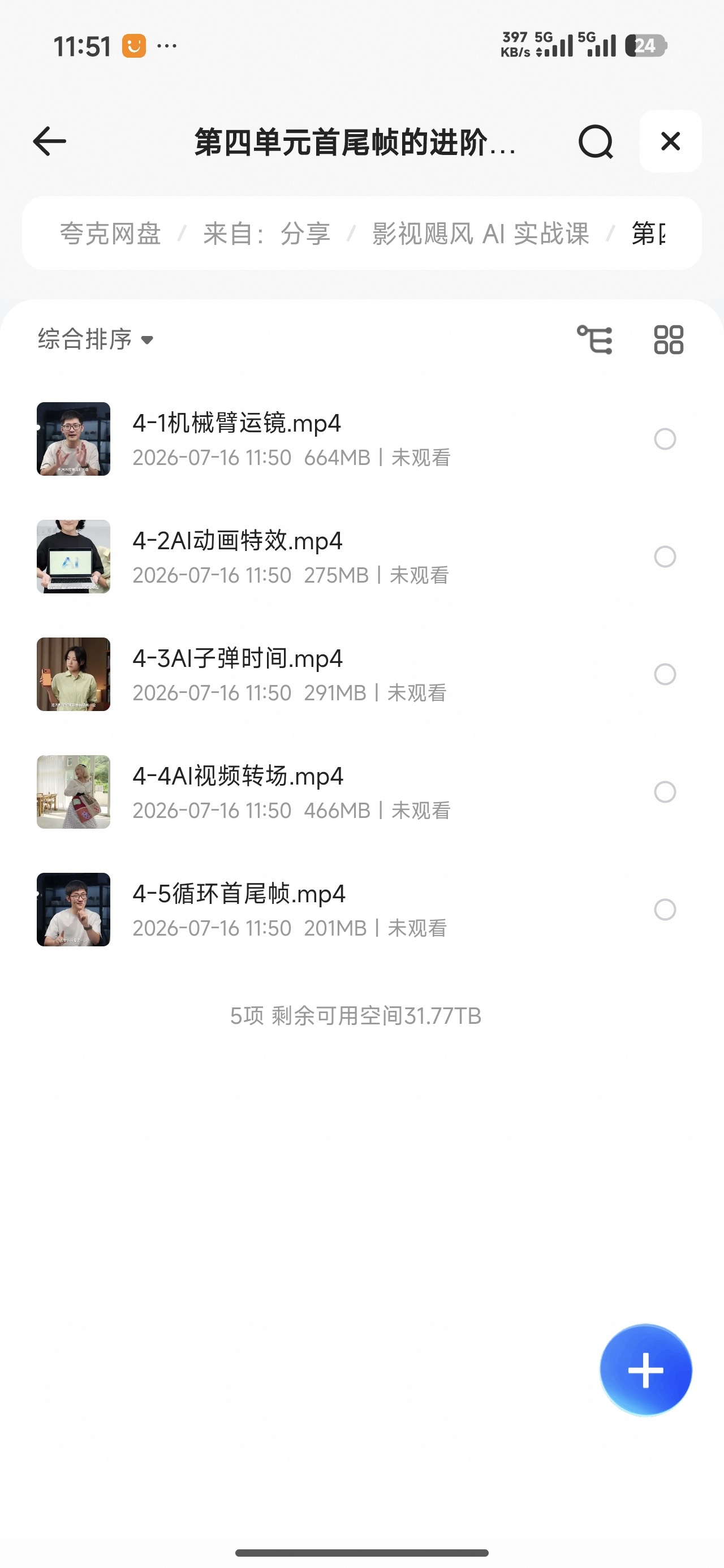Open 4-2AI动画特效.mp4 file
This screenshot has width=724, height=1568.
tap(329, 557)
